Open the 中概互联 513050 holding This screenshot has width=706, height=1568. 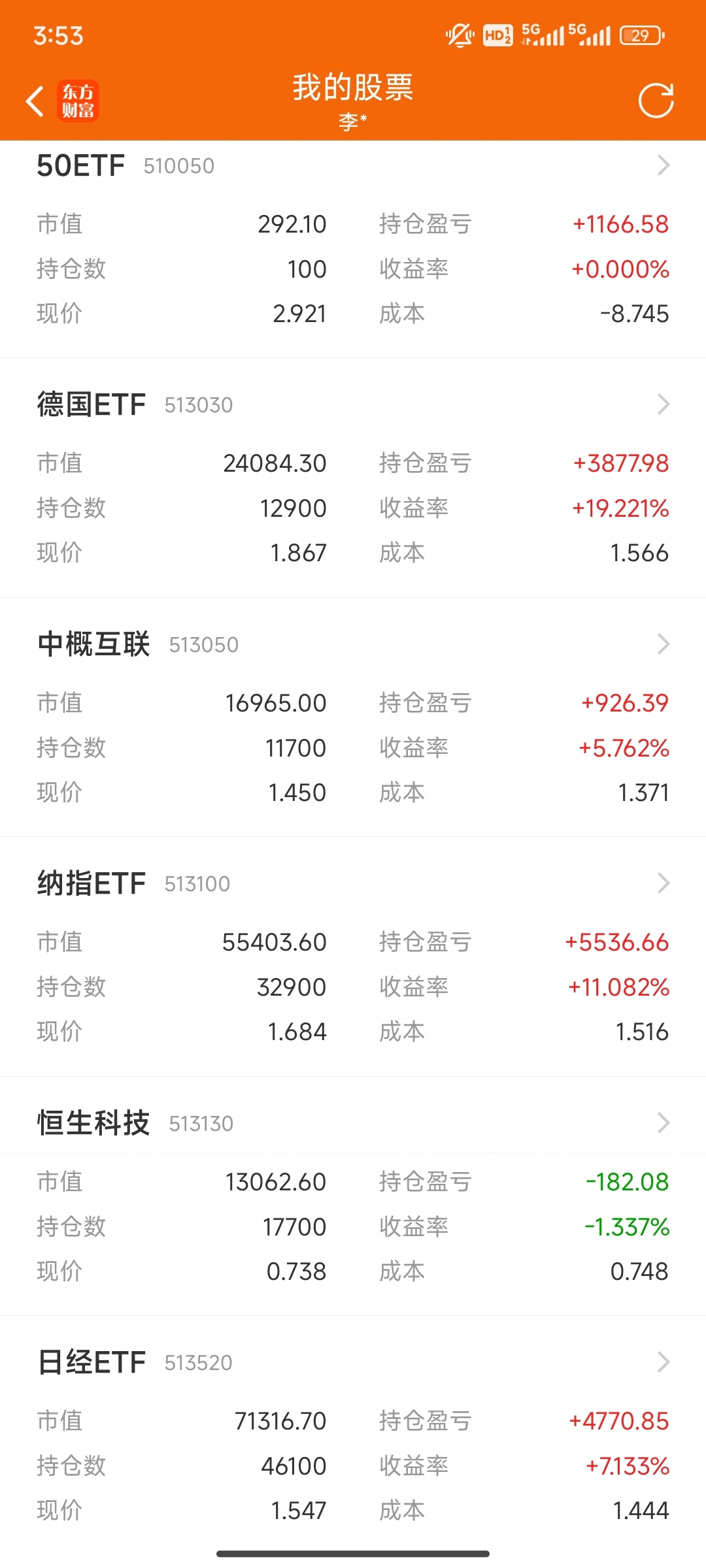click(353, 645)
